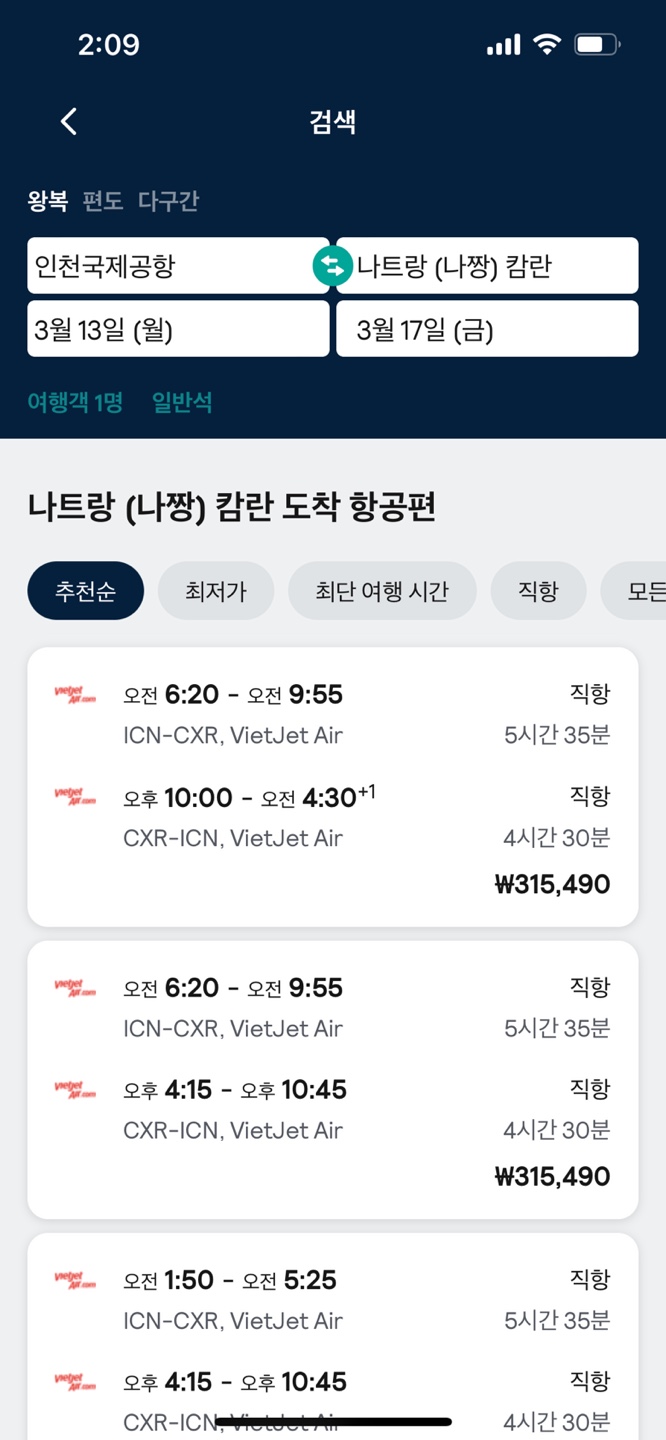Image resolution: width=666 pixels, height=1440 pixels.
Task: Swap origin and destination airports
Action: (332, 266)
